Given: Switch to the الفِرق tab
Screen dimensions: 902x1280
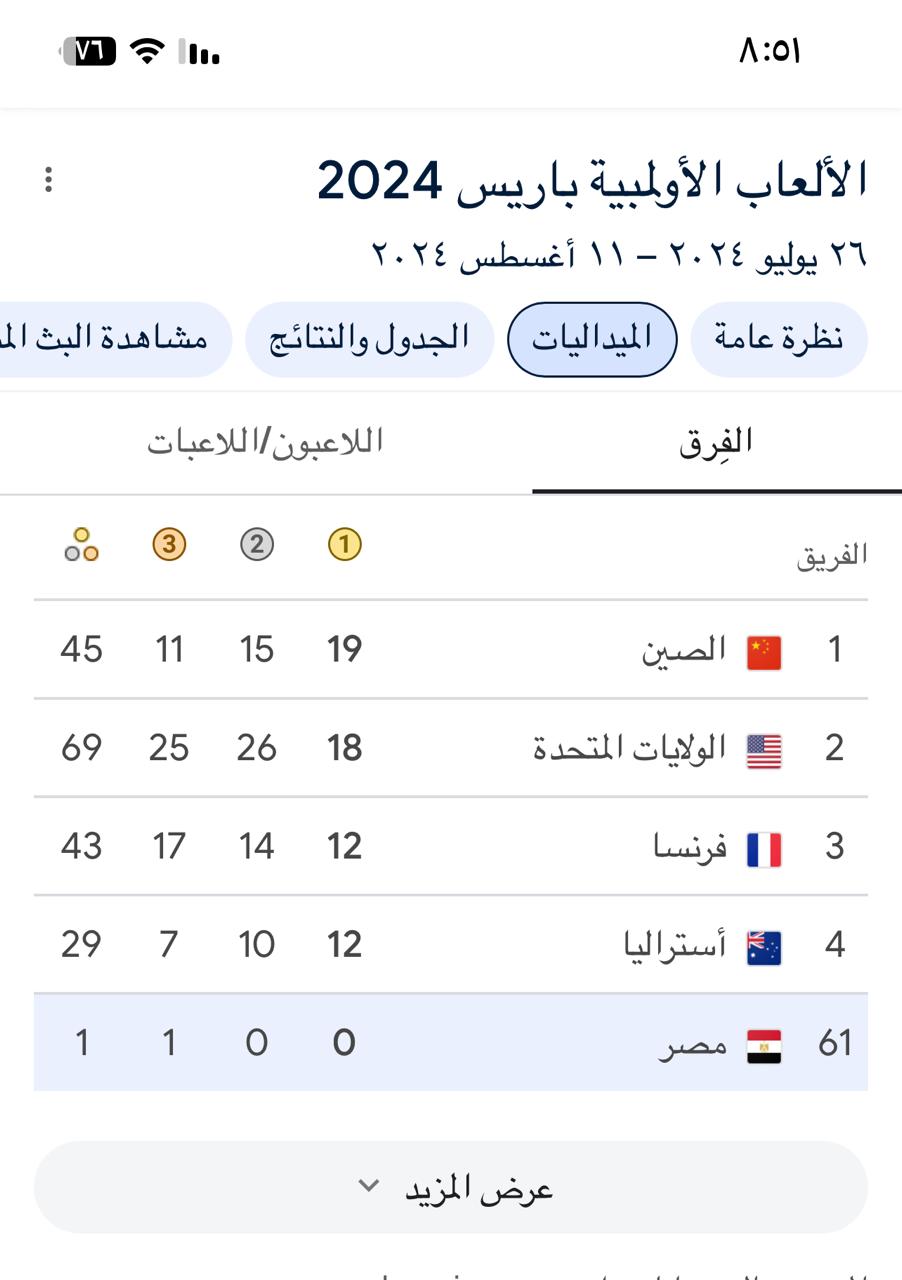Looking at the screenshot, I should point(716,443).
